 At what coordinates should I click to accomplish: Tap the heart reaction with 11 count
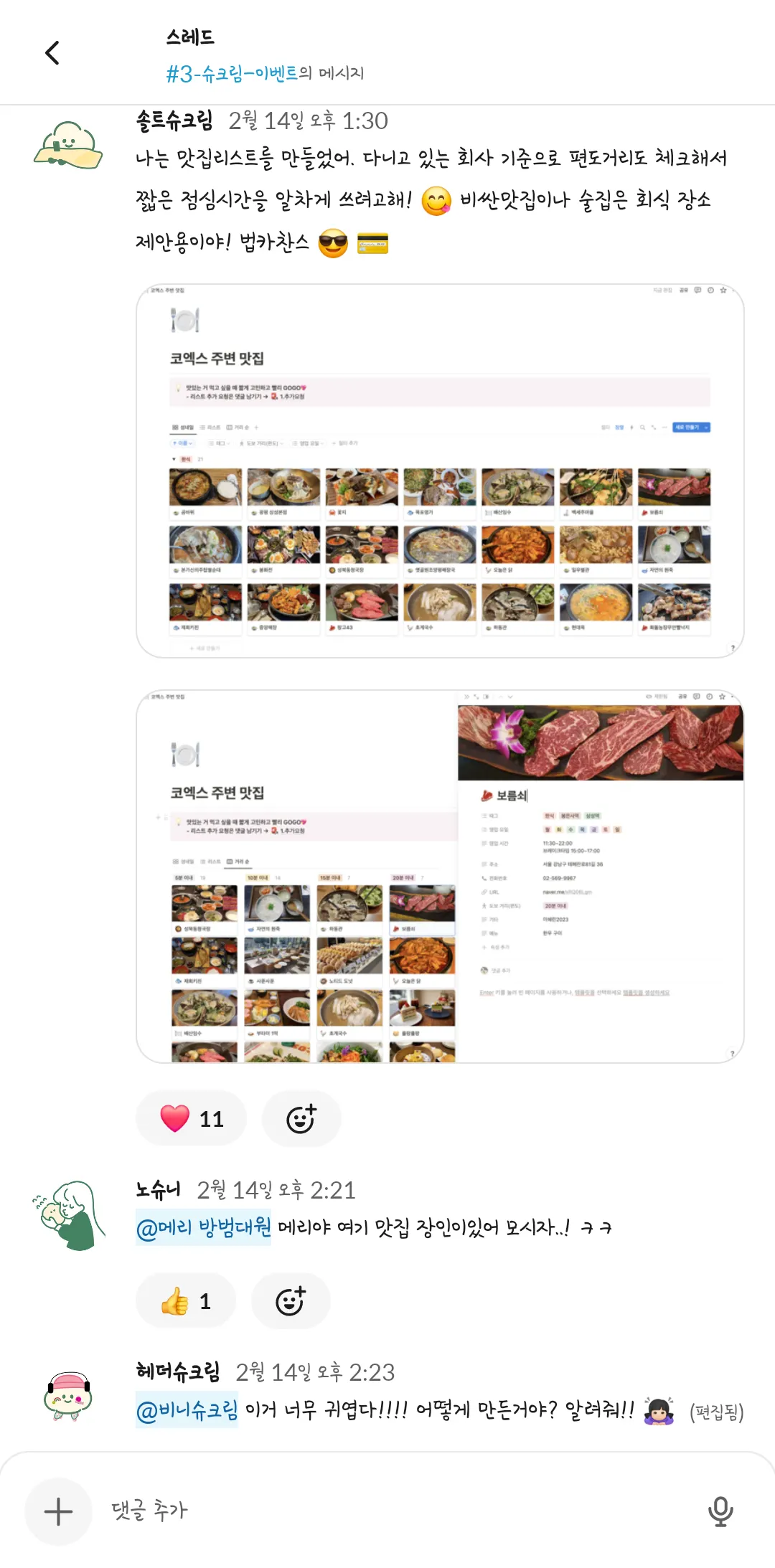pos(191,1118)
